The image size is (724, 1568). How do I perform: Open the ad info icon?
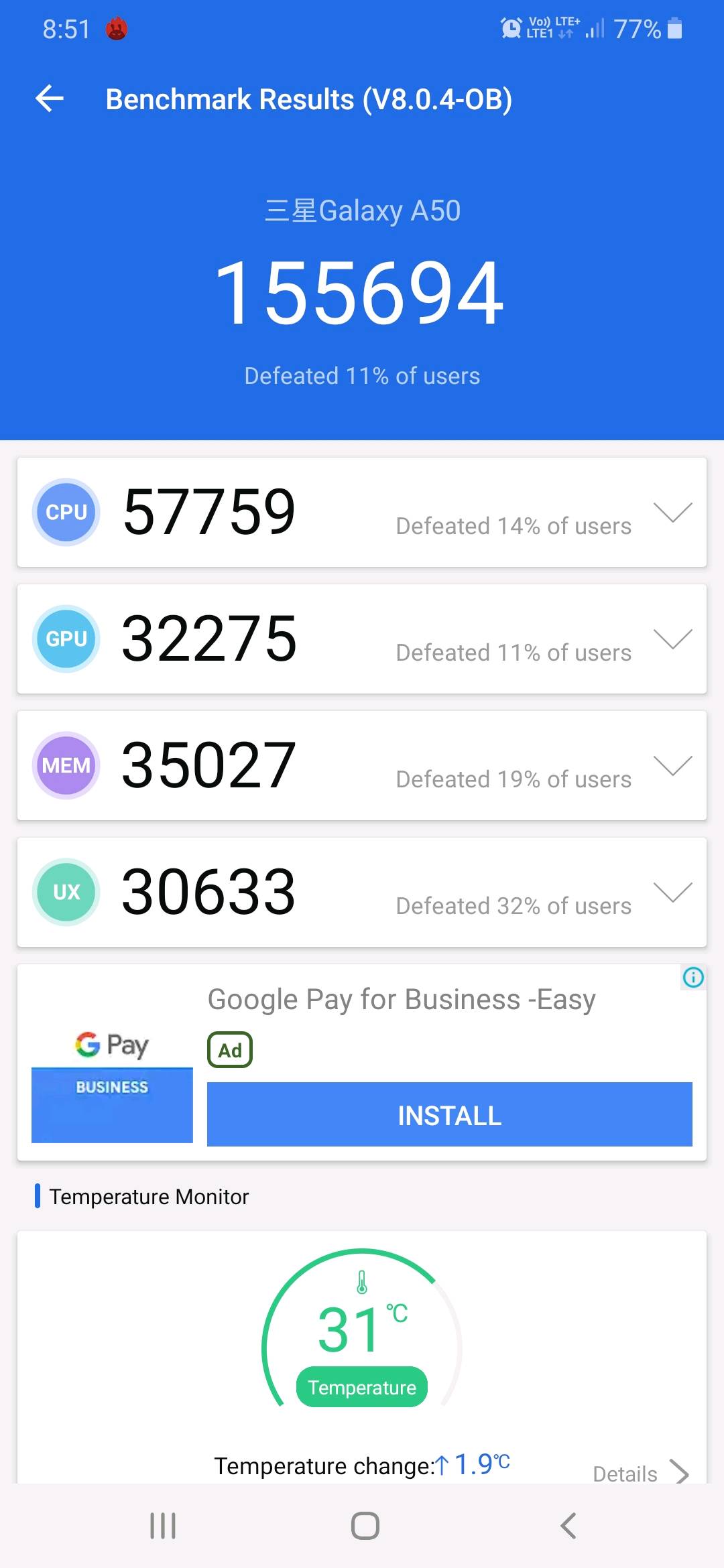coord(693,978)
